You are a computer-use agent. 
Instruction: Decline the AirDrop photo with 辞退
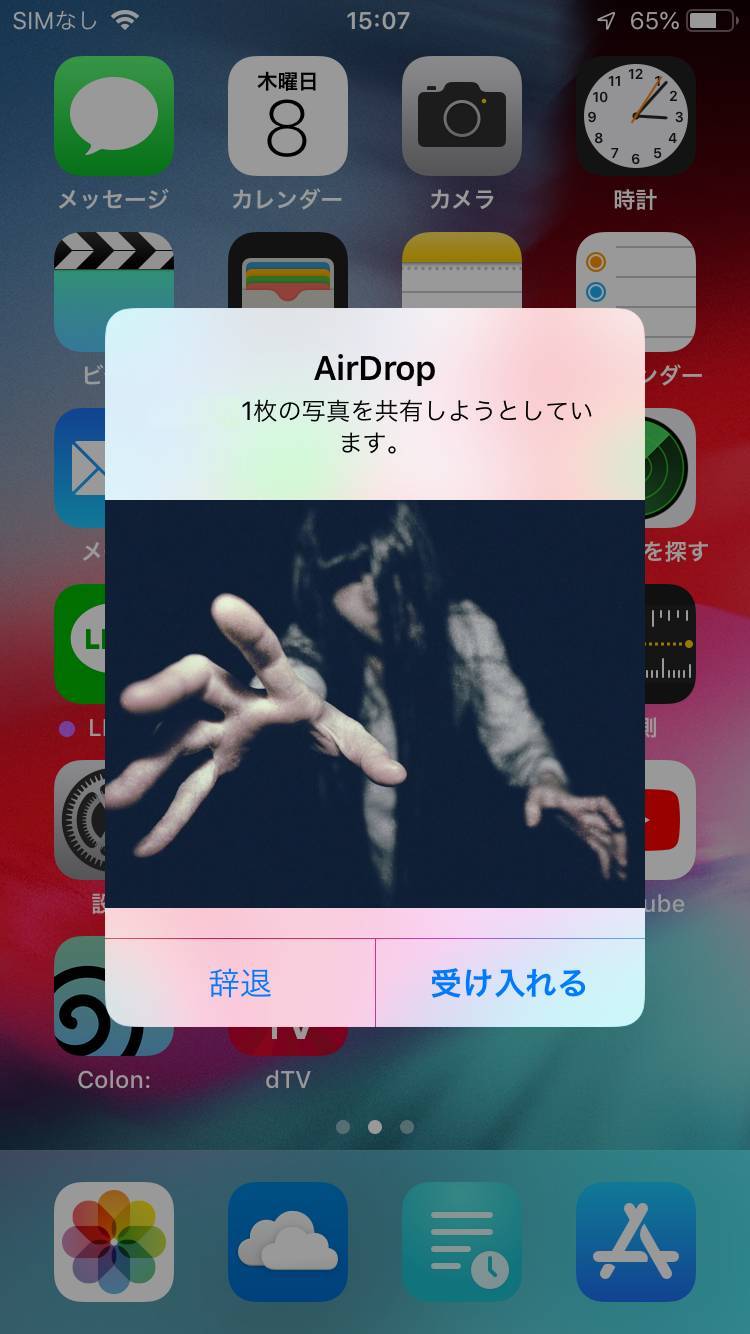click(240, 983)
